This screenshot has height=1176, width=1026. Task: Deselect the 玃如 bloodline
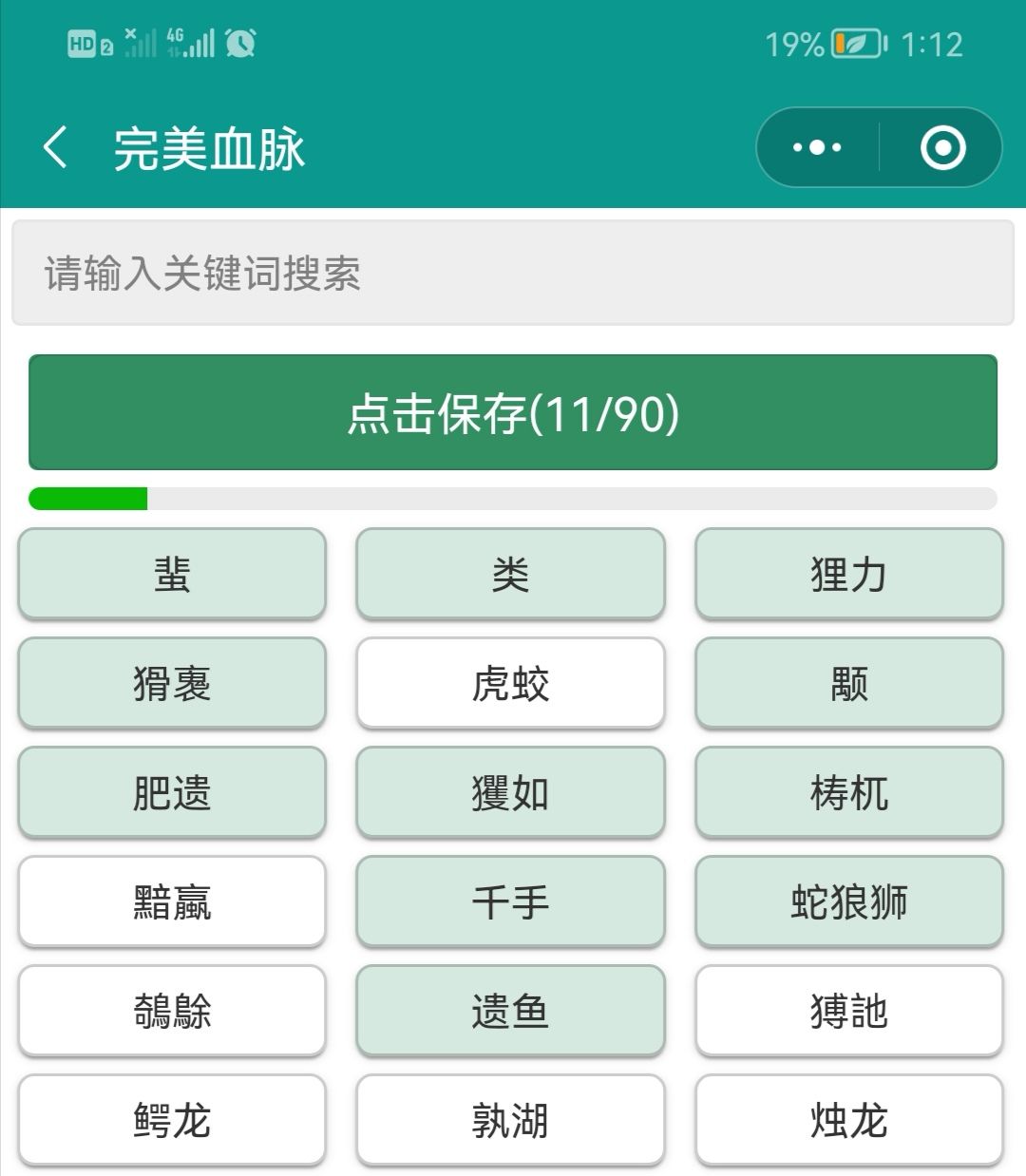[510, 793]
